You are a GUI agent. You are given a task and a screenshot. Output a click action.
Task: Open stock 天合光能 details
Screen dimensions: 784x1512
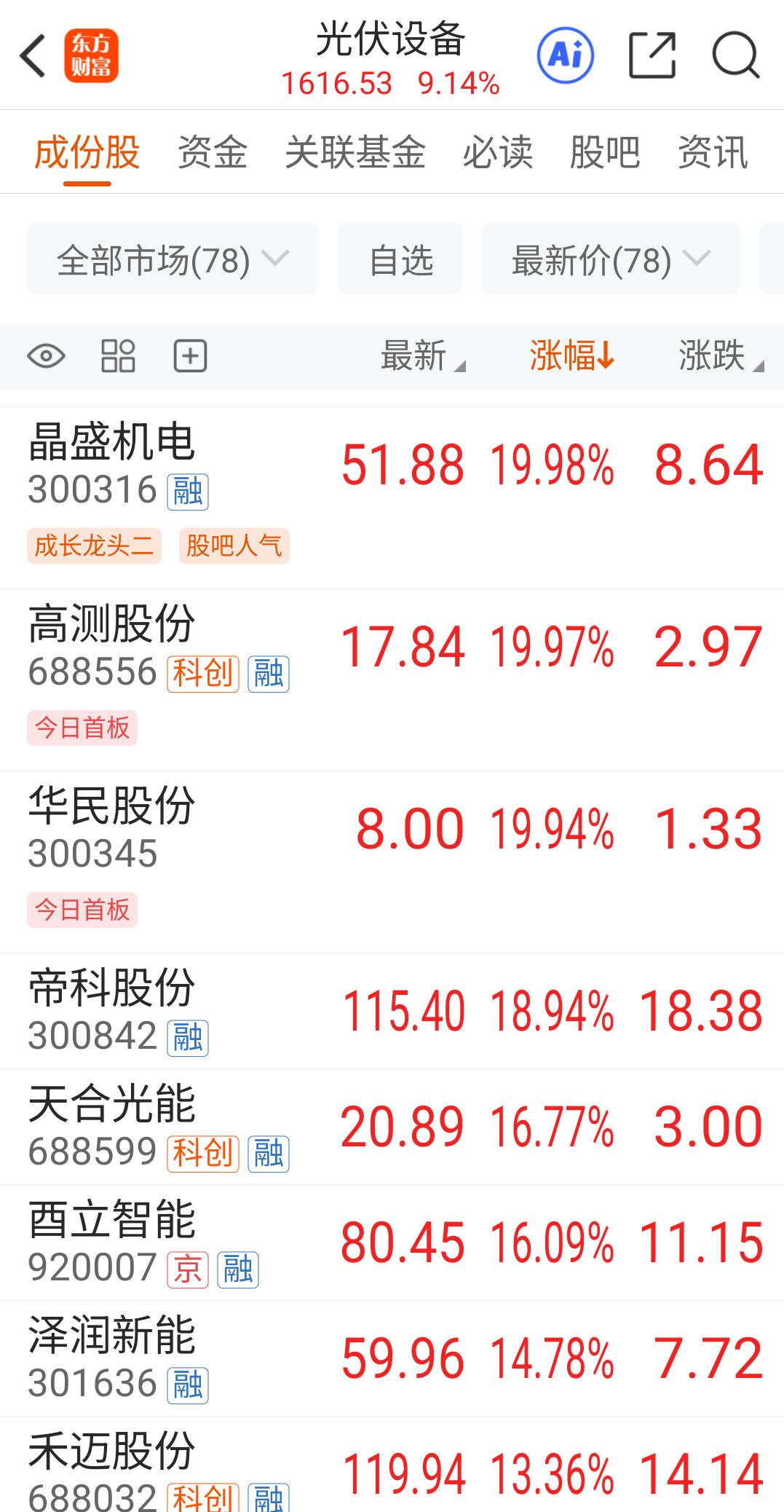pos(111,1104)
